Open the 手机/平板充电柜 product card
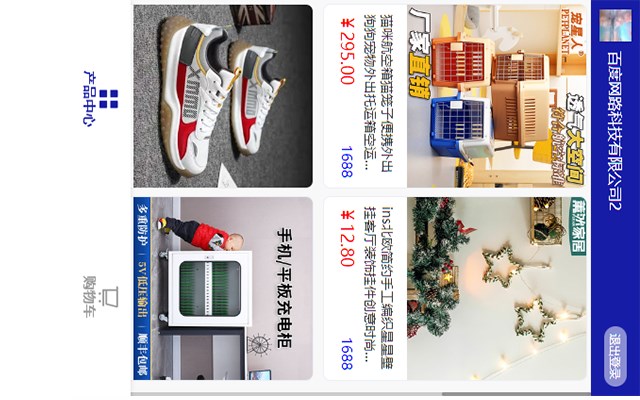 coord(222,290)
